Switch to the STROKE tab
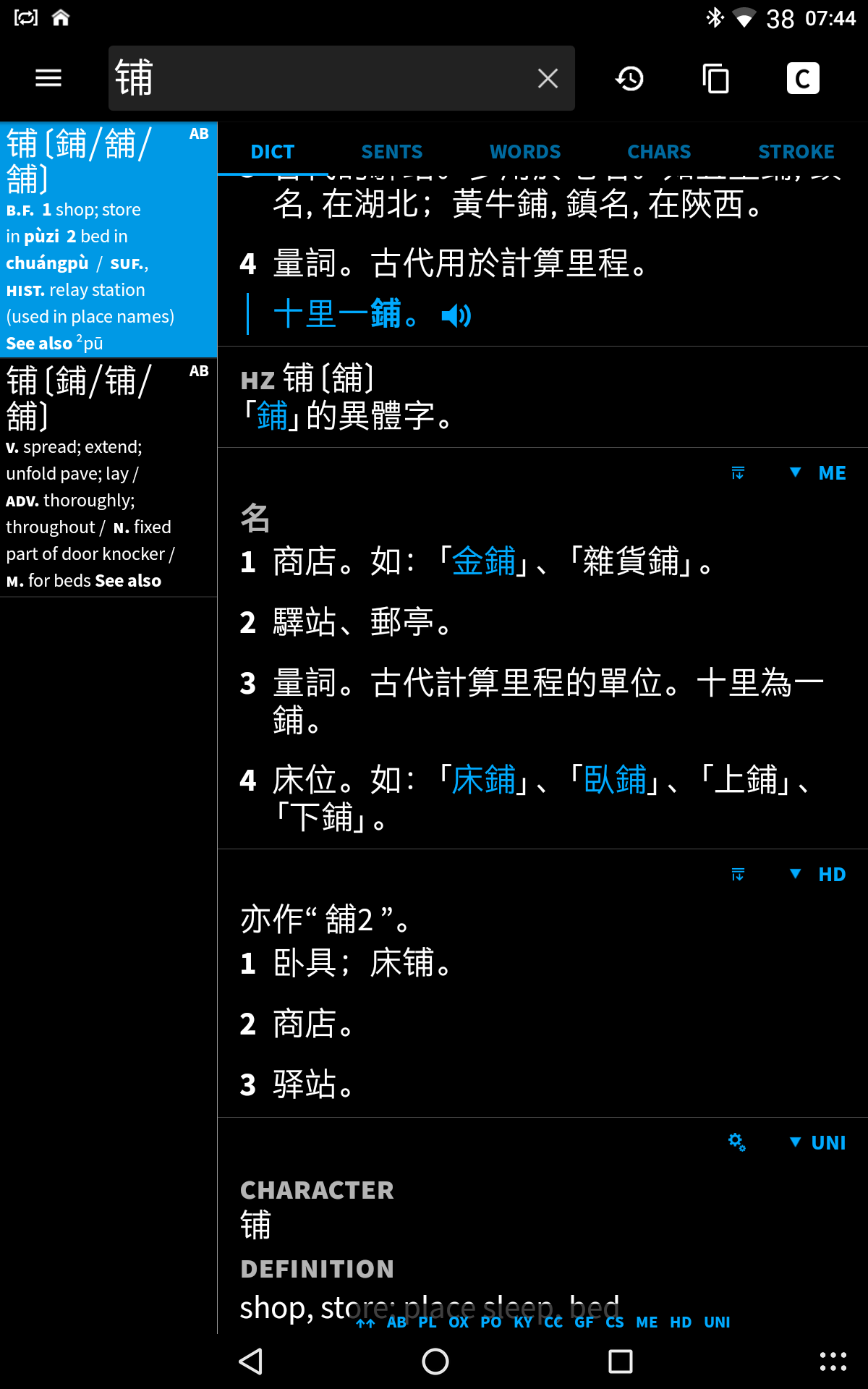 pyautogui.click(x=796, y=152)
